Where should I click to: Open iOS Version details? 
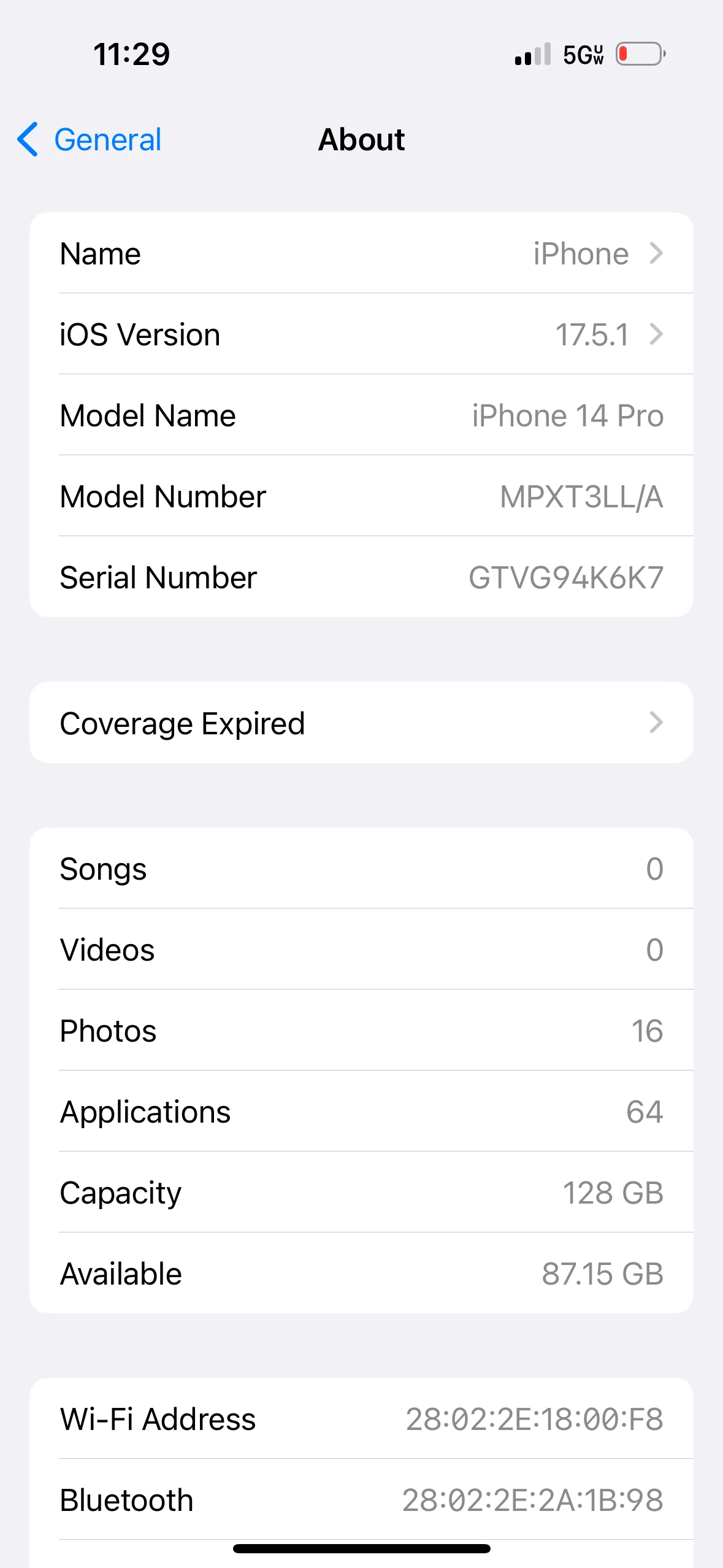click(361, 334)
